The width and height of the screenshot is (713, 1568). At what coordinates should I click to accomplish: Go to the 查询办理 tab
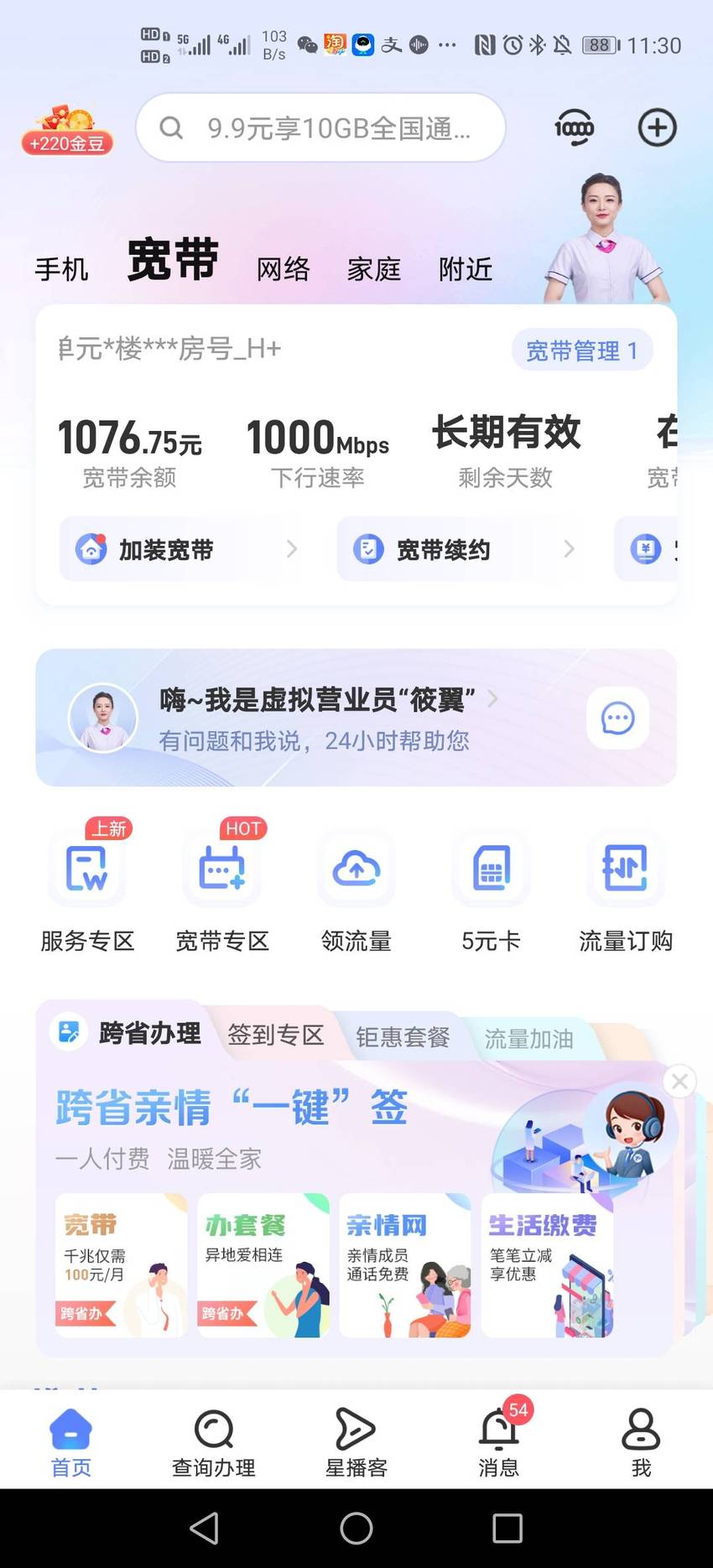pos(214,1441)
